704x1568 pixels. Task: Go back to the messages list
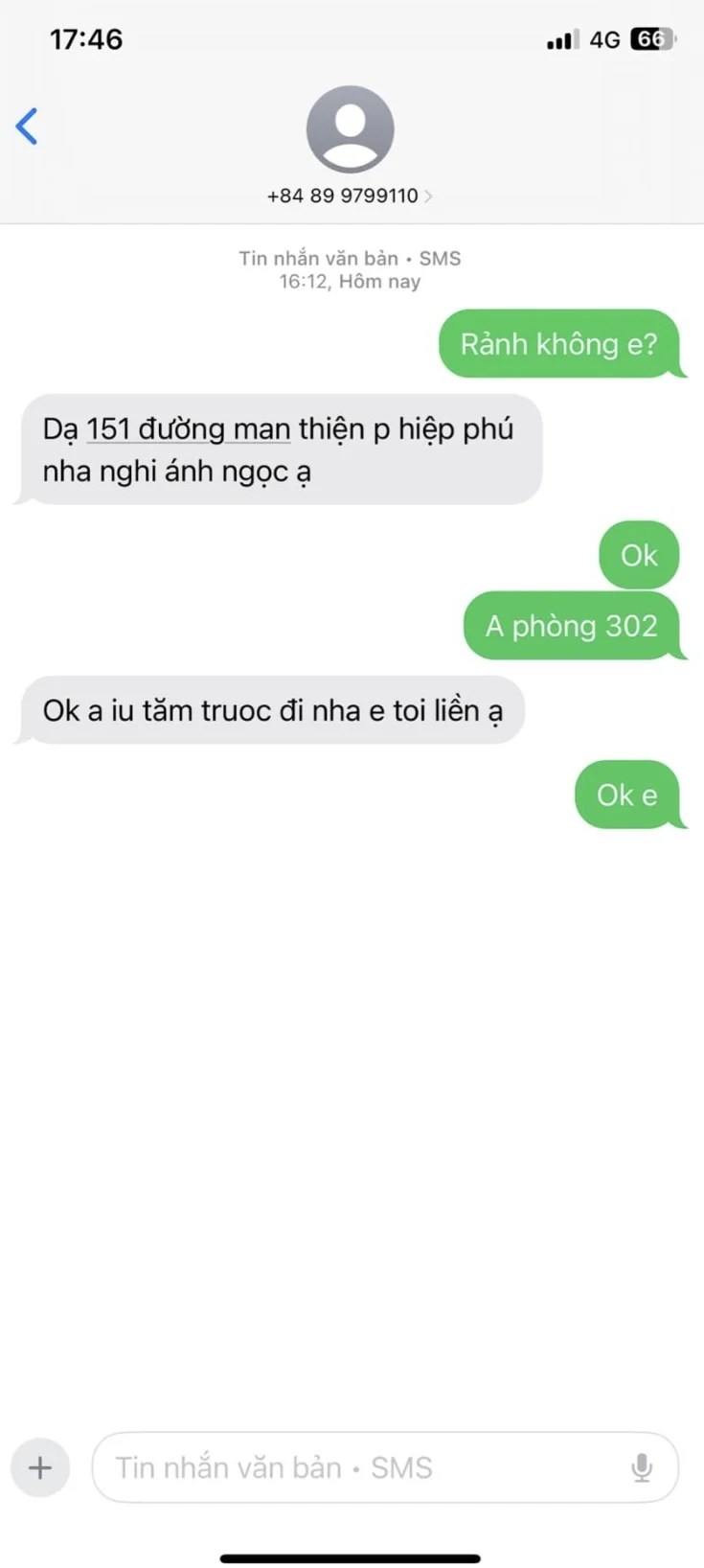click(x=27, y=127)
